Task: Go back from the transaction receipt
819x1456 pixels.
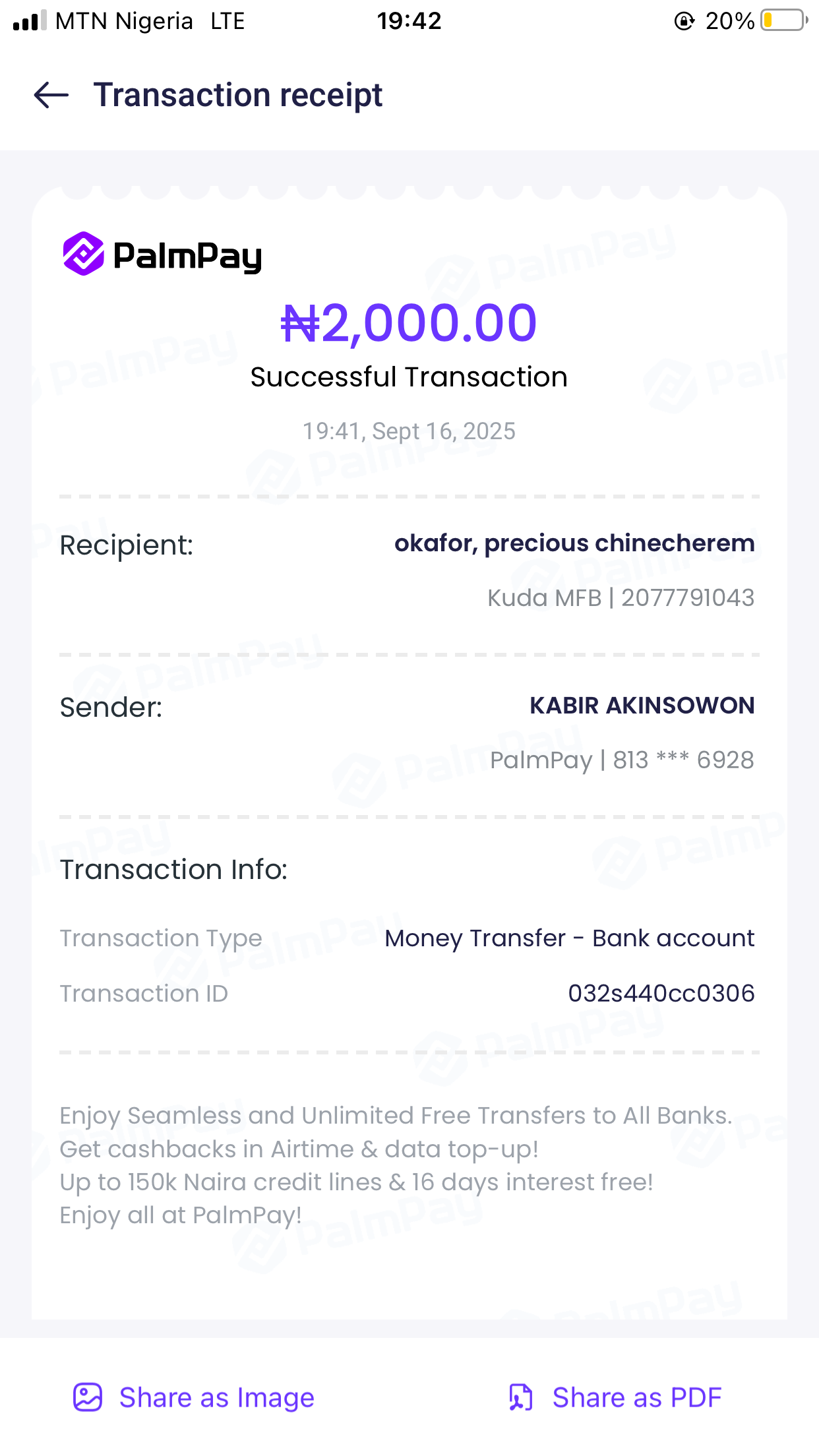Action: pyautogui.click(x=51, y=95)
